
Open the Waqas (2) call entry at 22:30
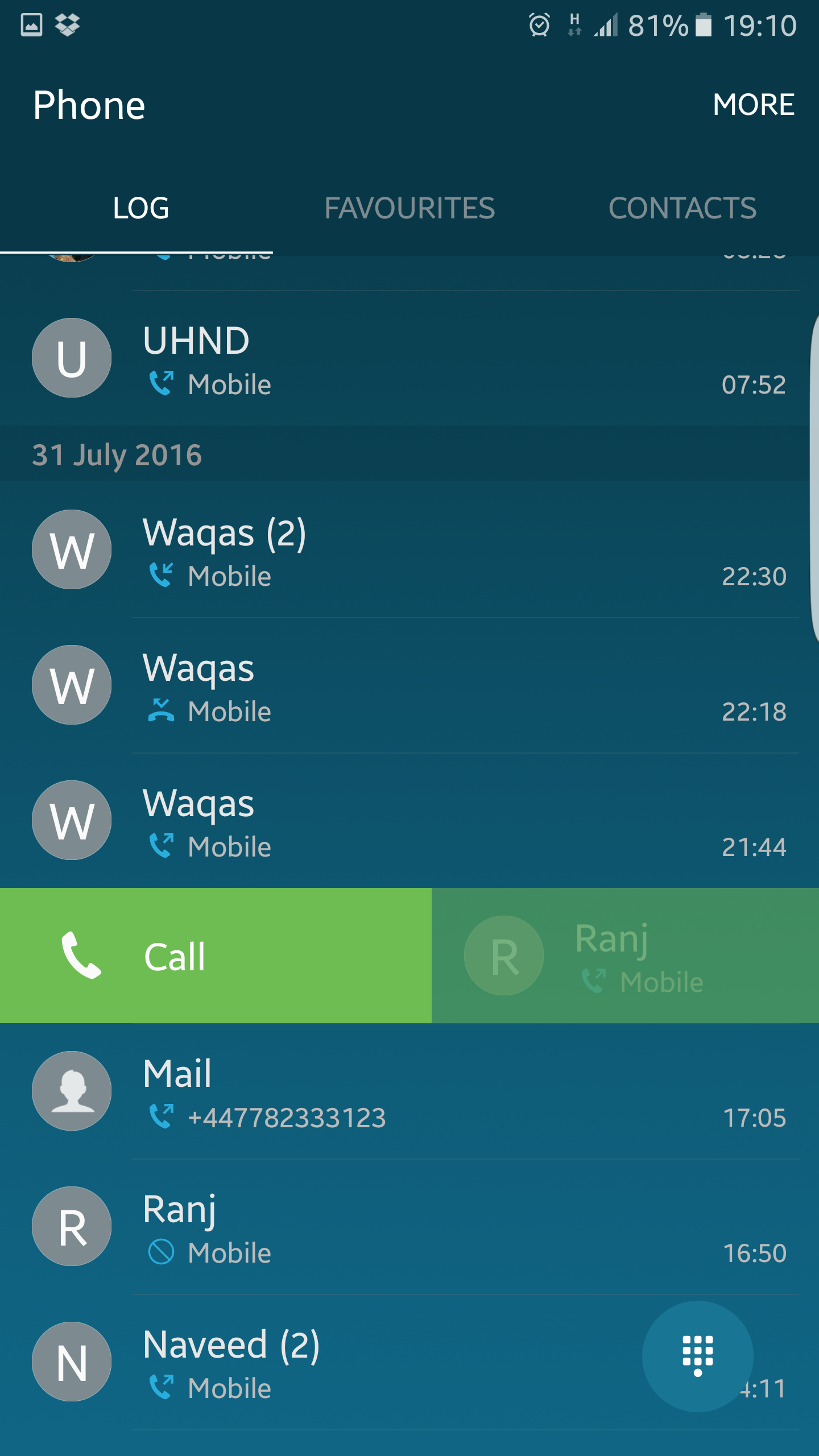click(x=409, y=549)
